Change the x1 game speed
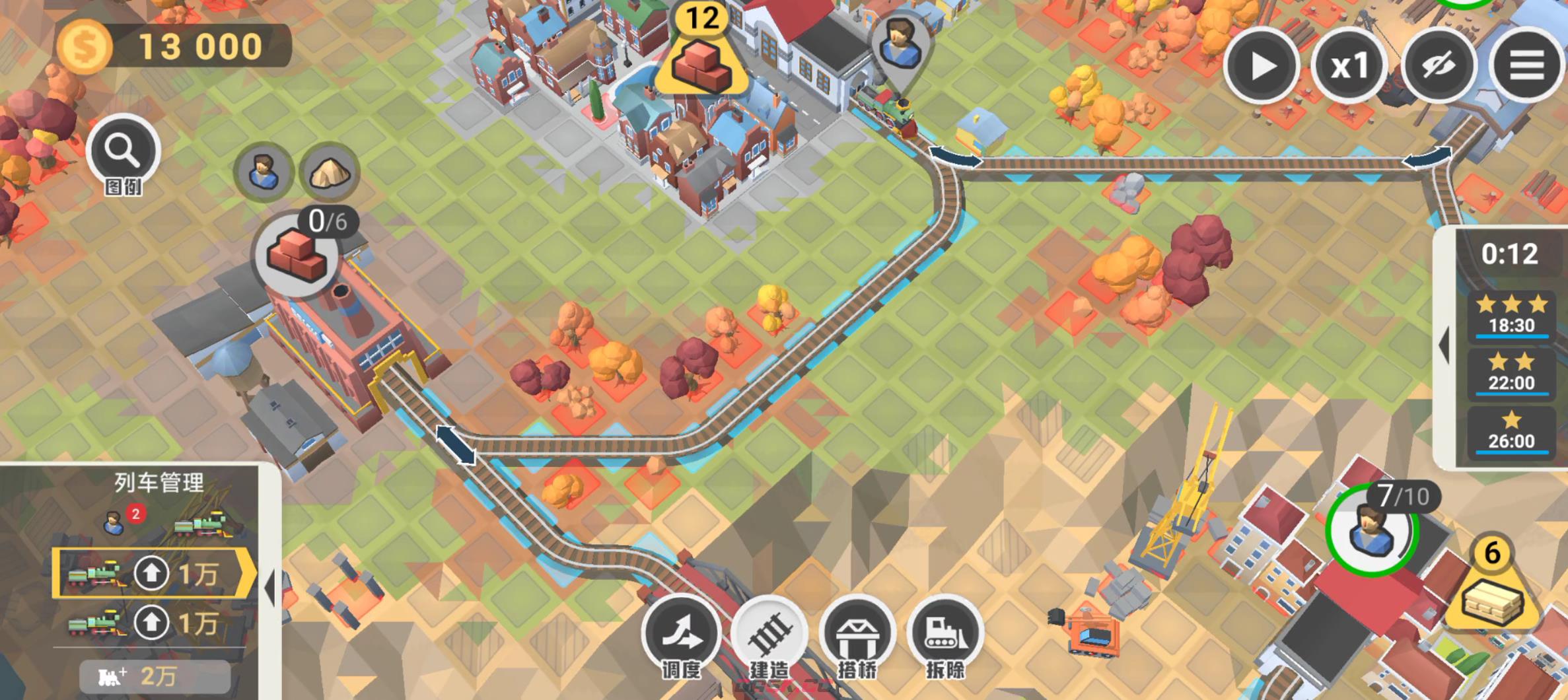Image resolution: width=1568 pixels, height=700 pixels. click(1349, 66)
